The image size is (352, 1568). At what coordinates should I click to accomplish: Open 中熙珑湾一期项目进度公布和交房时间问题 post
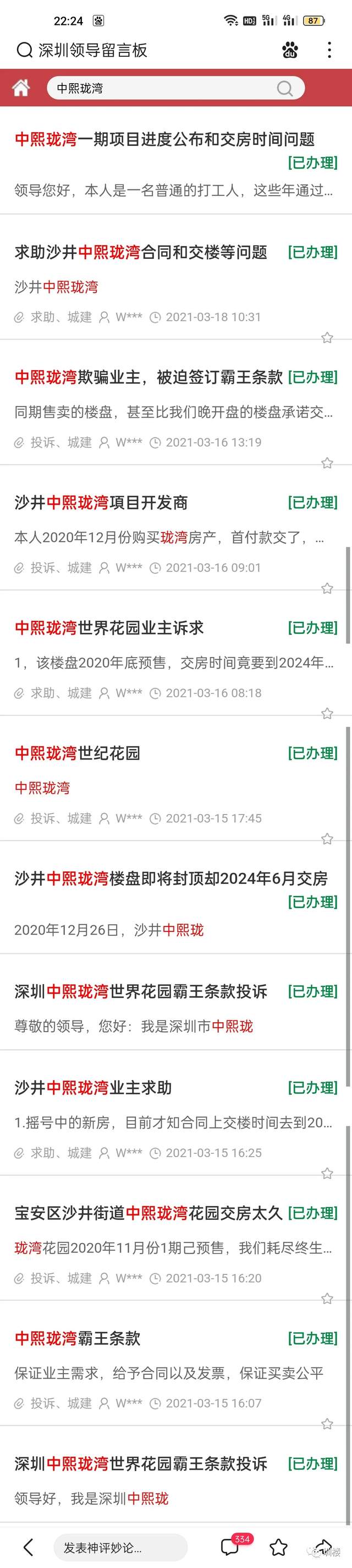pos(164,139)
